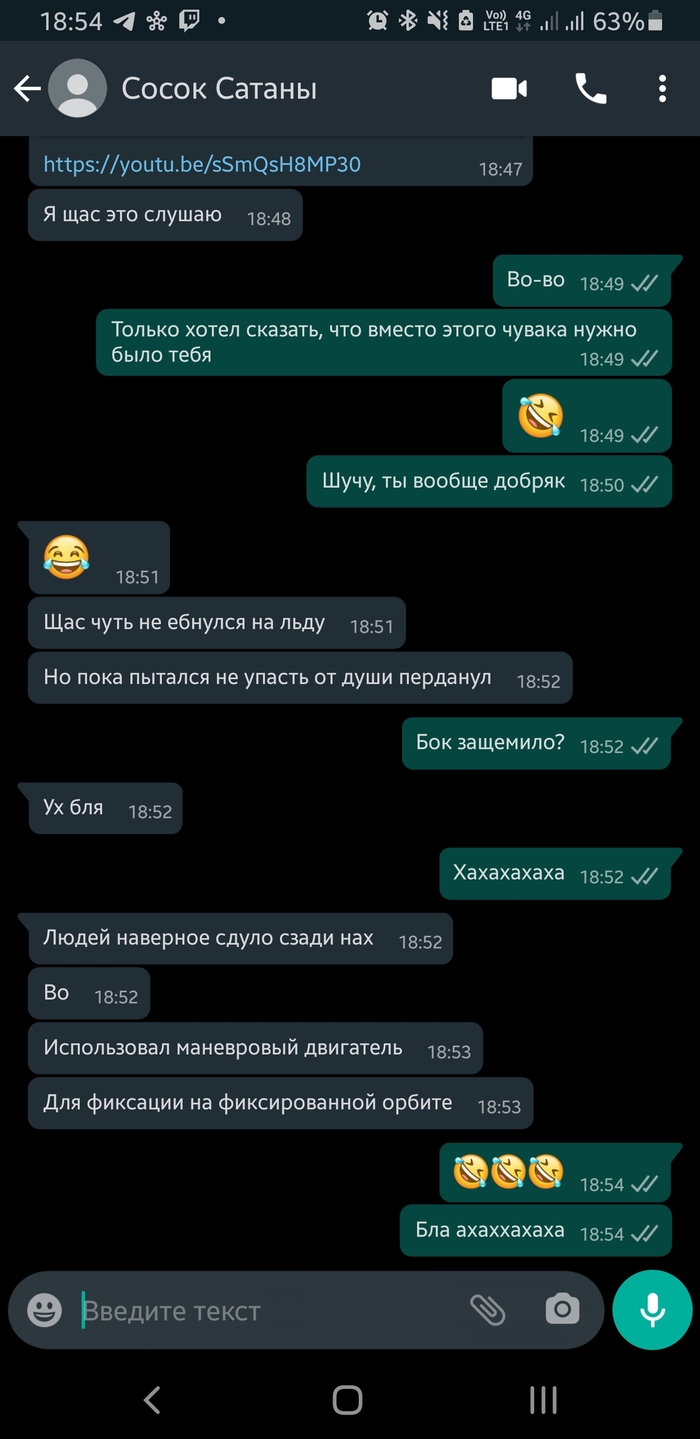Tap the system home button
Image resolution: width=700 pixels, height=1439 pixels.
pos(347,1400)
